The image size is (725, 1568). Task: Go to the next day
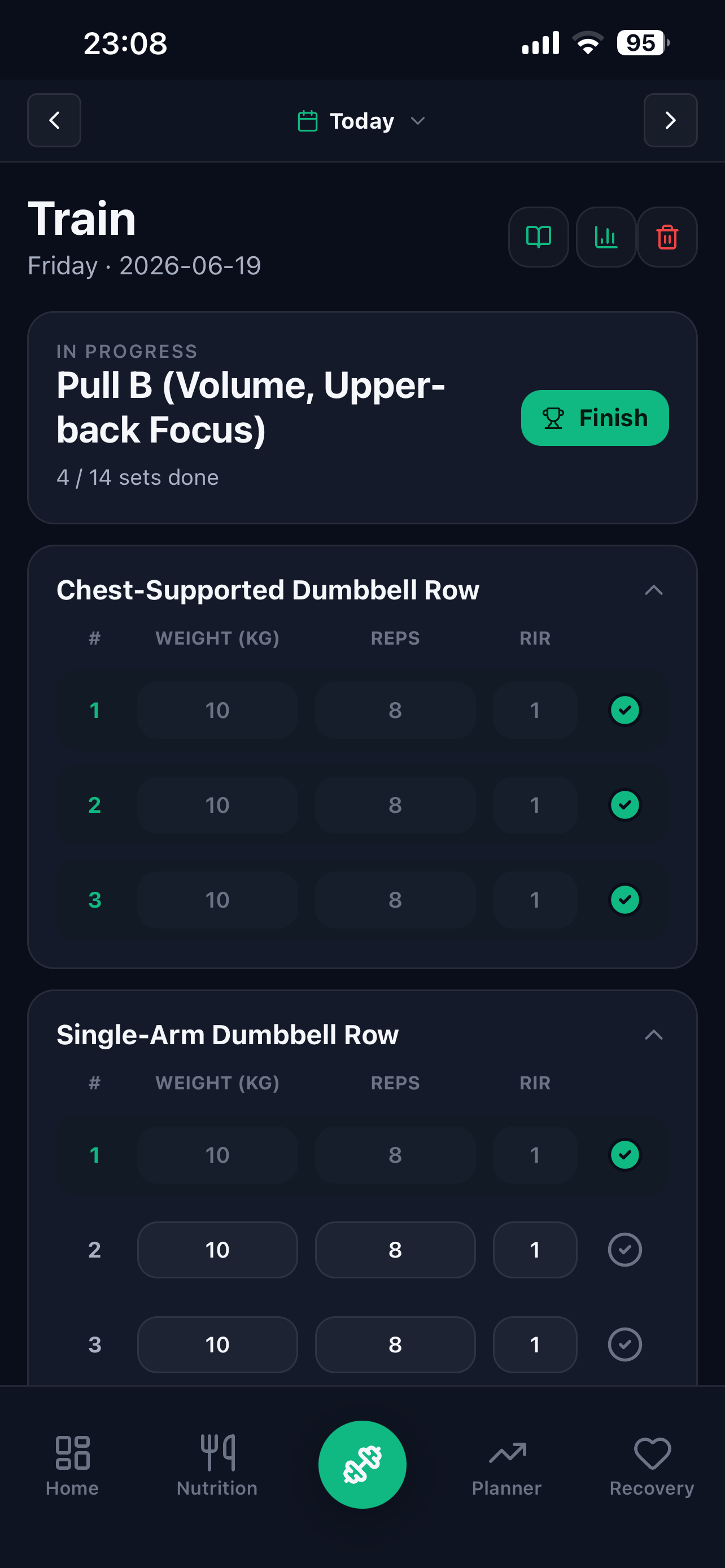click(x=670, y=120)
